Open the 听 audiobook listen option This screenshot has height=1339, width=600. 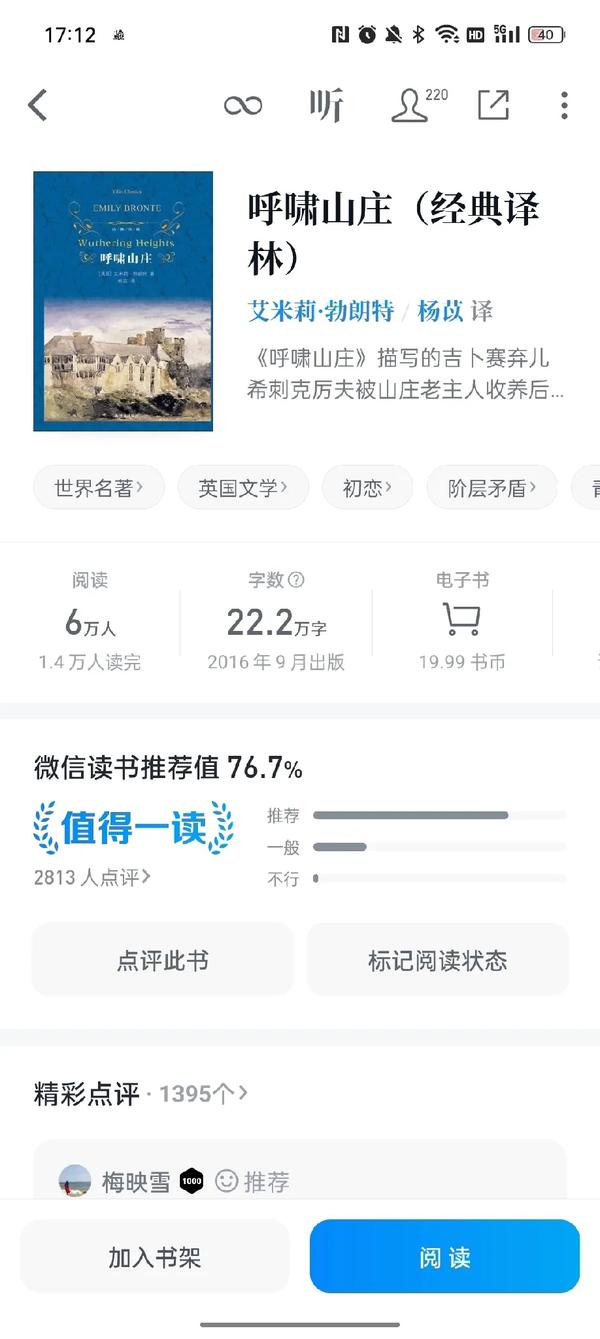click(x=326, y=105)
